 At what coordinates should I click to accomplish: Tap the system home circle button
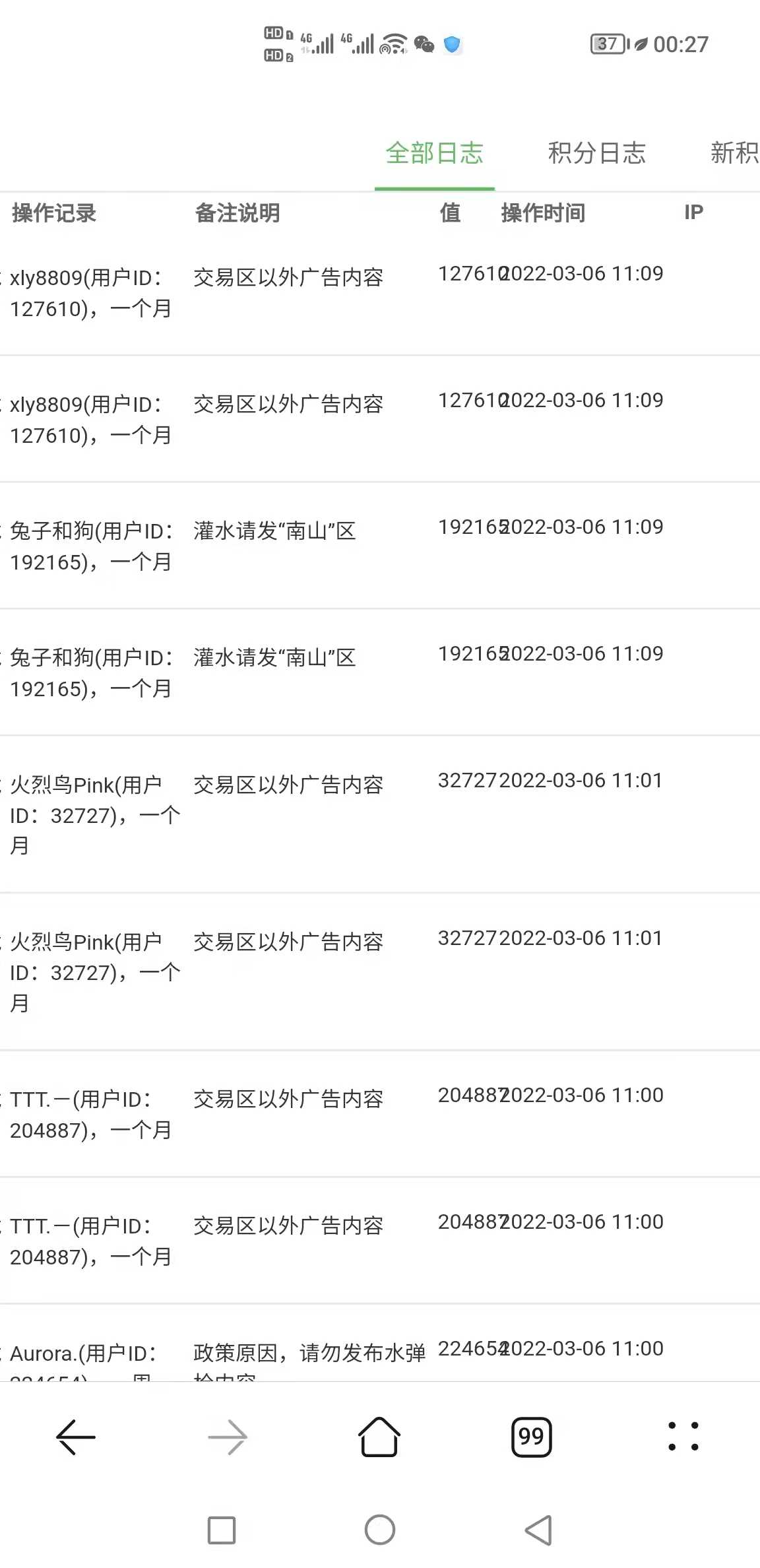coord(380,1530)
